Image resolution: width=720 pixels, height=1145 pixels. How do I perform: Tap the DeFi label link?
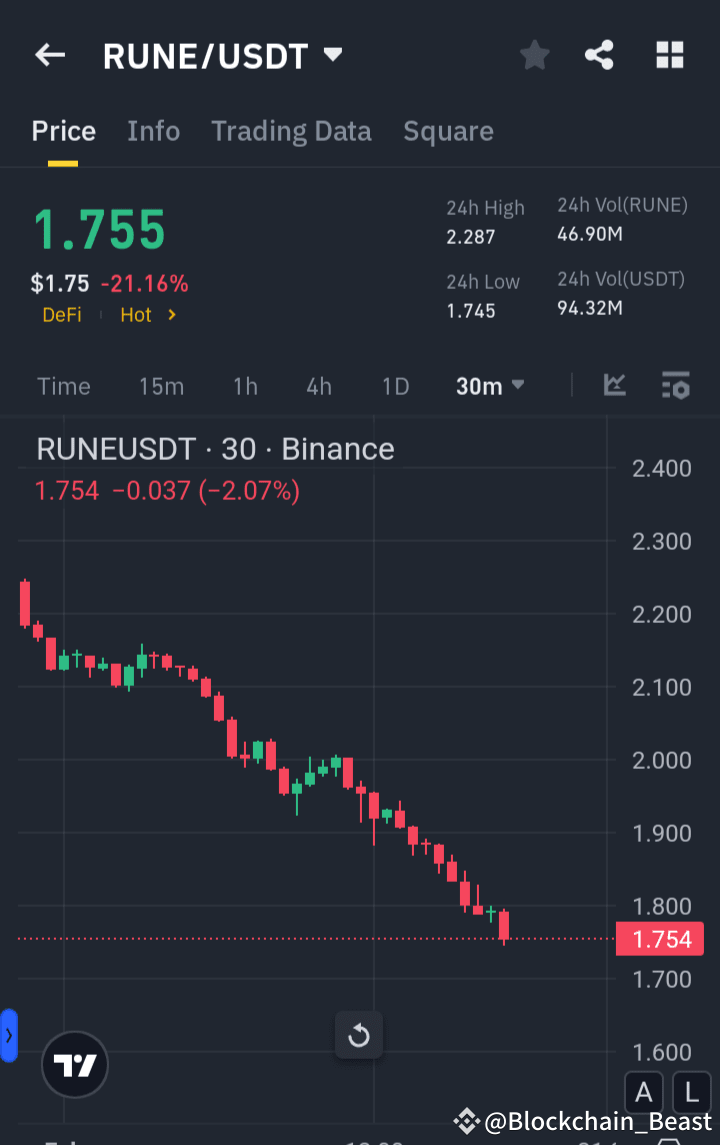[61, 314]
